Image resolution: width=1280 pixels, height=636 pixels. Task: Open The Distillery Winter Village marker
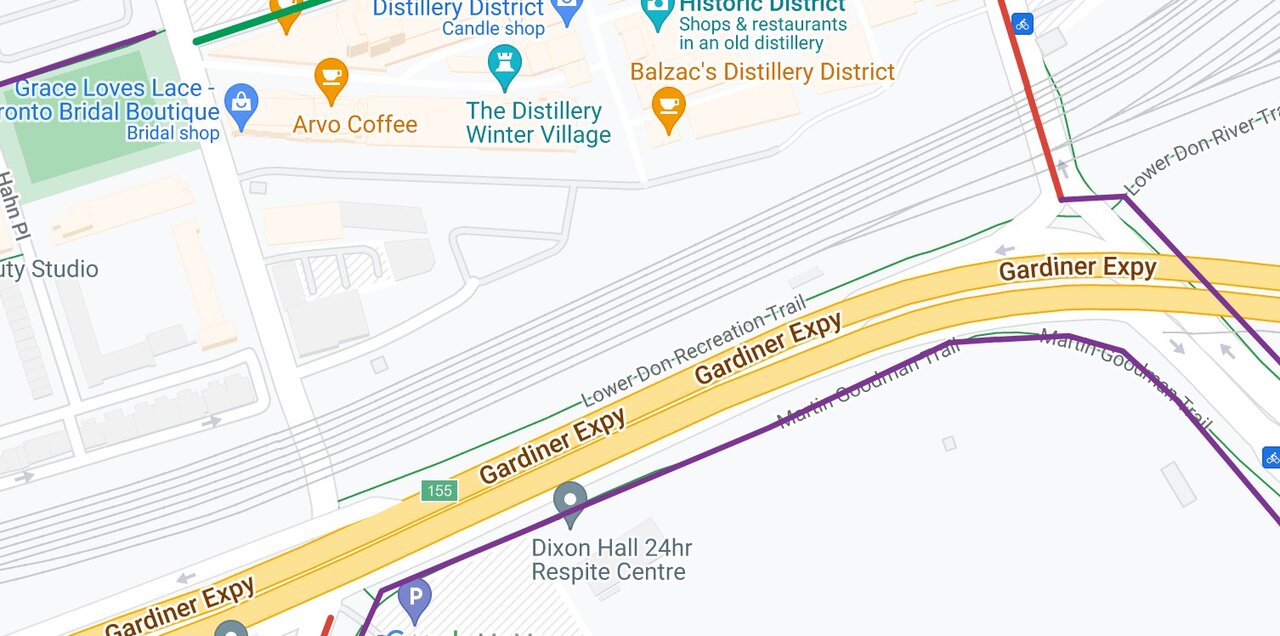point(505,64)
